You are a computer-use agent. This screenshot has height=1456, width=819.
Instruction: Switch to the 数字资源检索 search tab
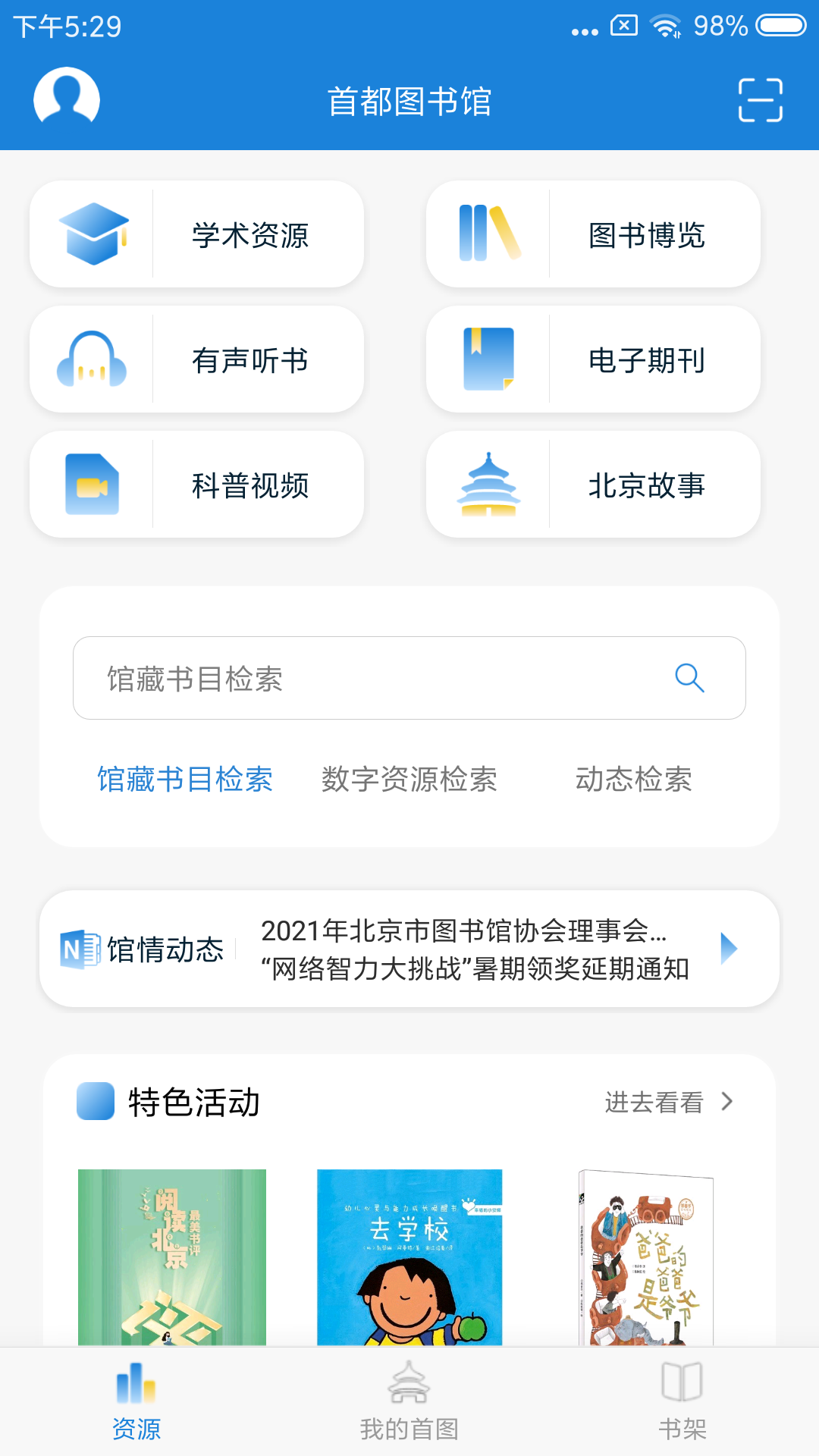point(409,779)
